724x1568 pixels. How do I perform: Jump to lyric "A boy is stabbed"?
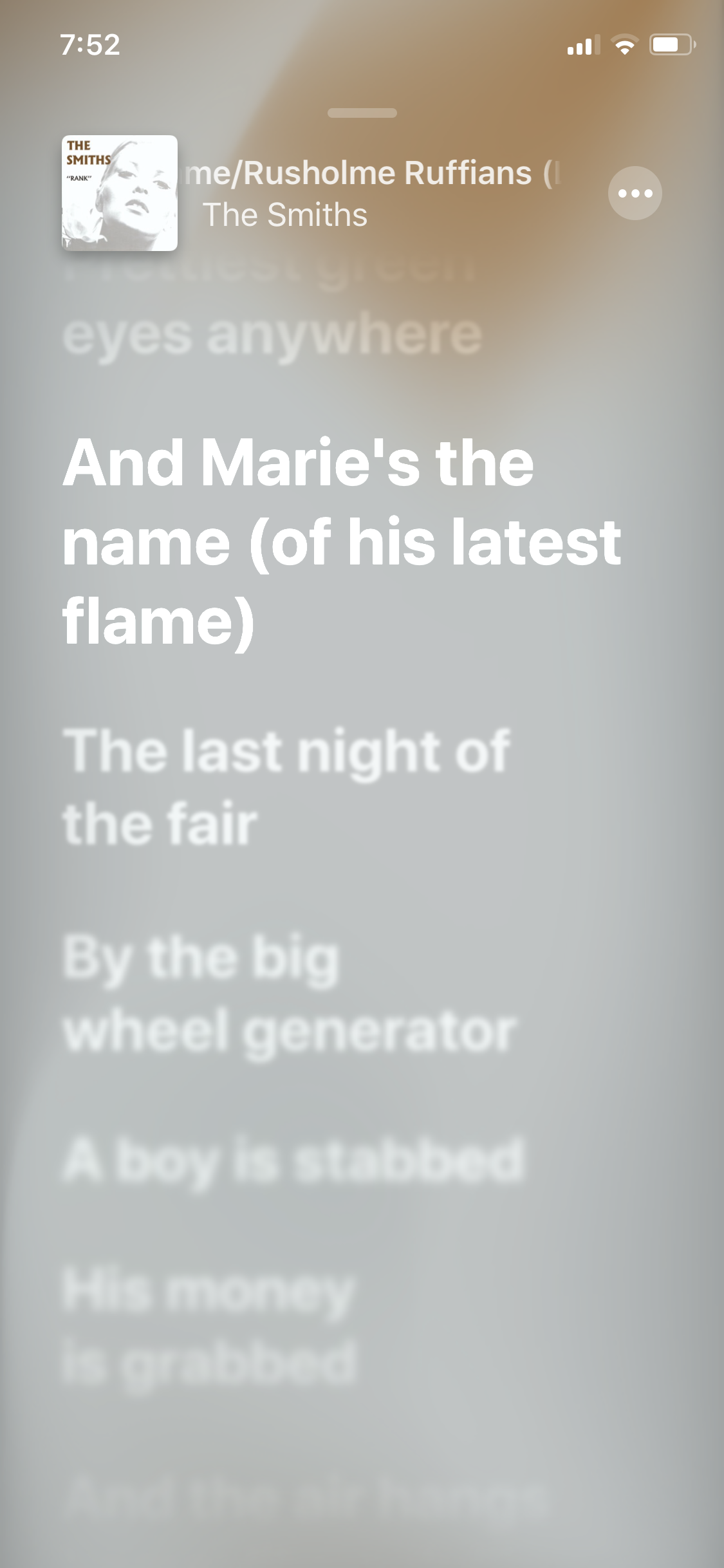click(x=293, y=1160)
